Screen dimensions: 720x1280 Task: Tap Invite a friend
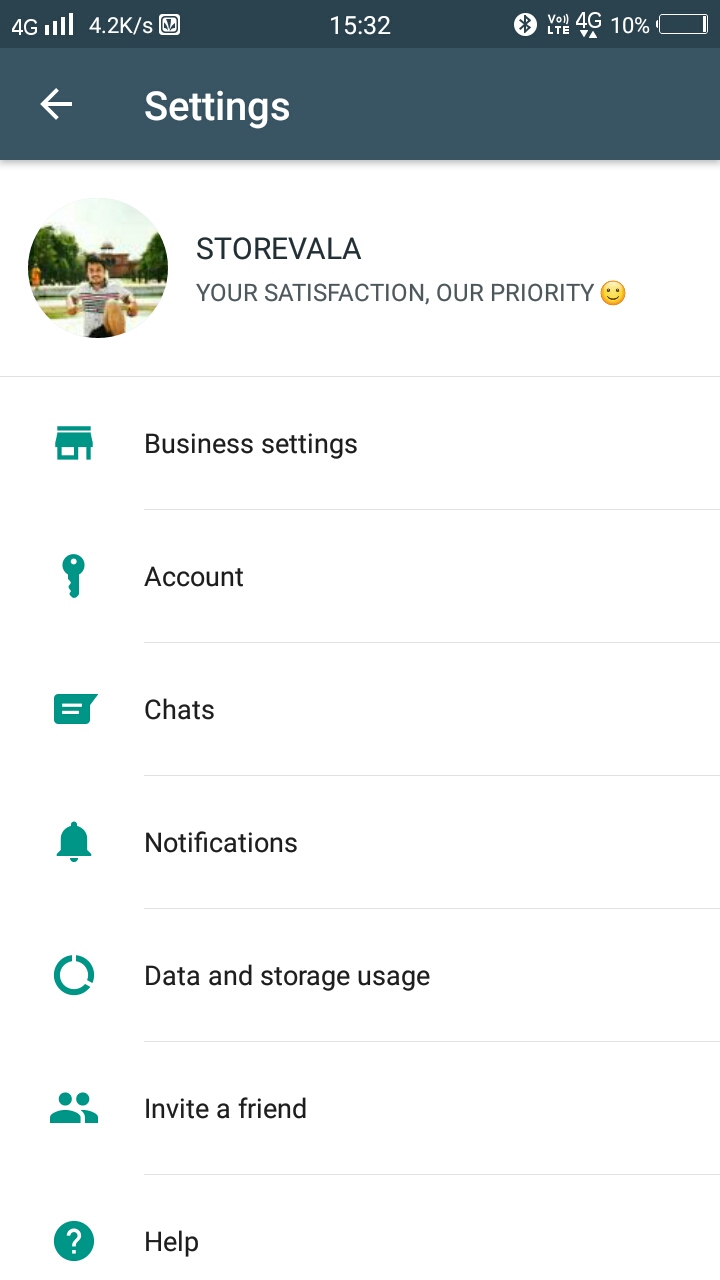pos(225,1109)
